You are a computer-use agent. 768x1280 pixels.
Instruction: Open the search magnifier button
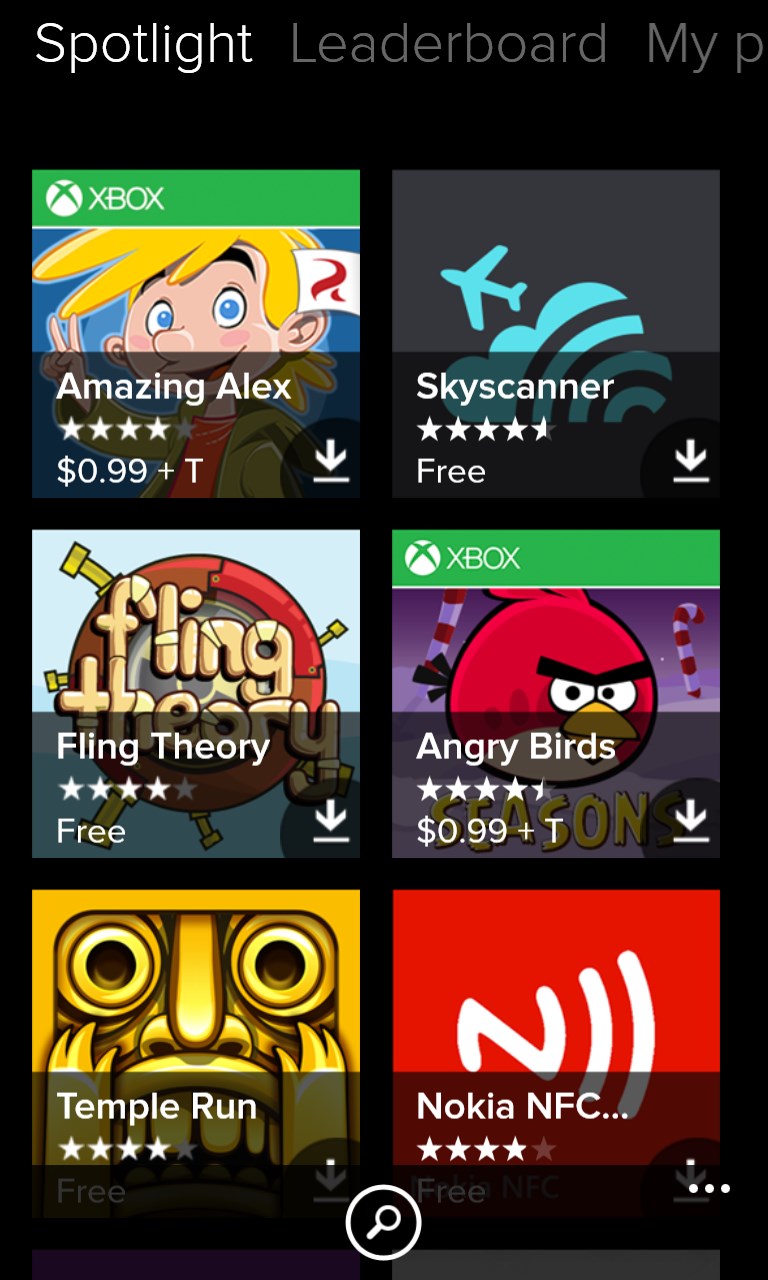click(384, 1221)
